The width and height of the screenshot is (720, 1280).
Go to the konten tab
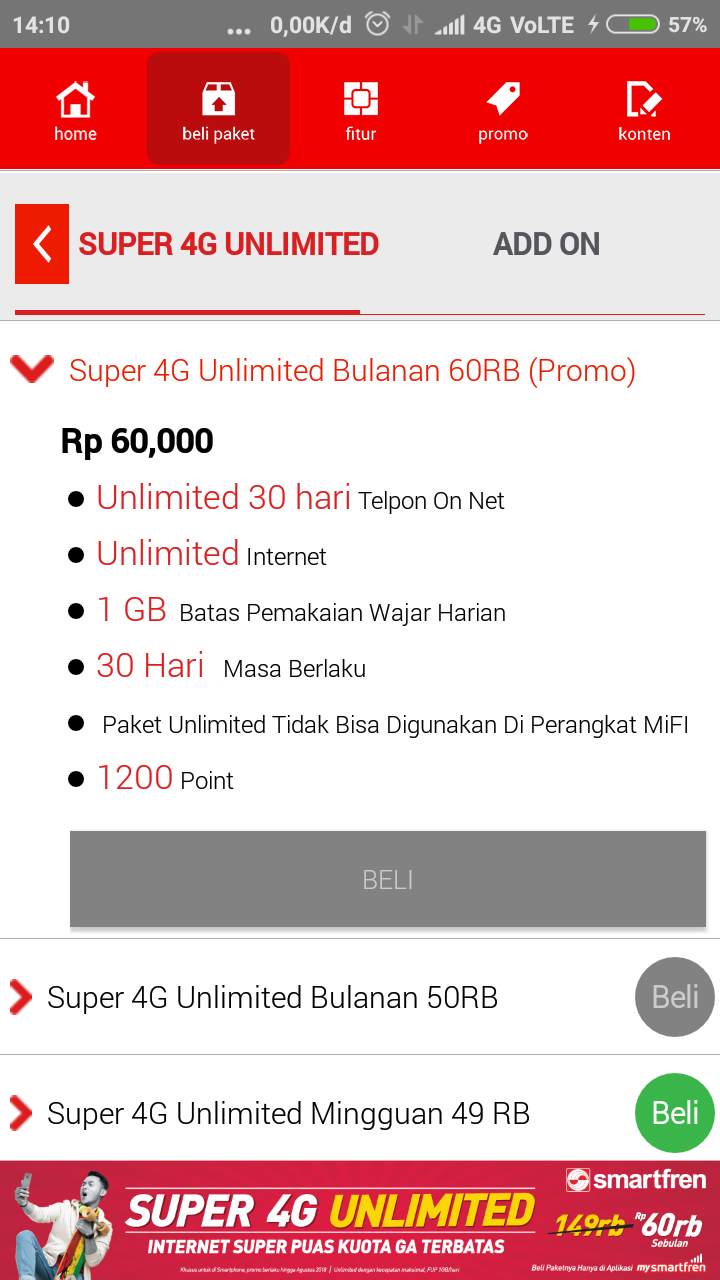[x=644, y=110]
